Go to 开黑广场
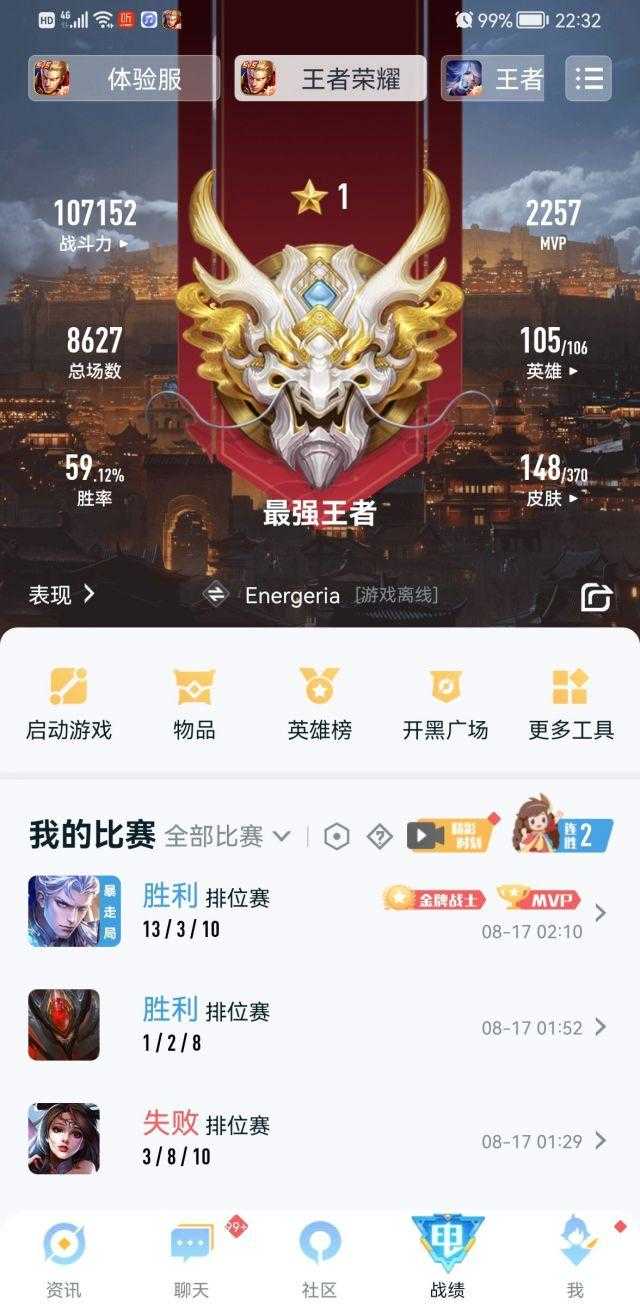Image resolution: width=640 pixels, height=1306 pixels. pos(445,704)
